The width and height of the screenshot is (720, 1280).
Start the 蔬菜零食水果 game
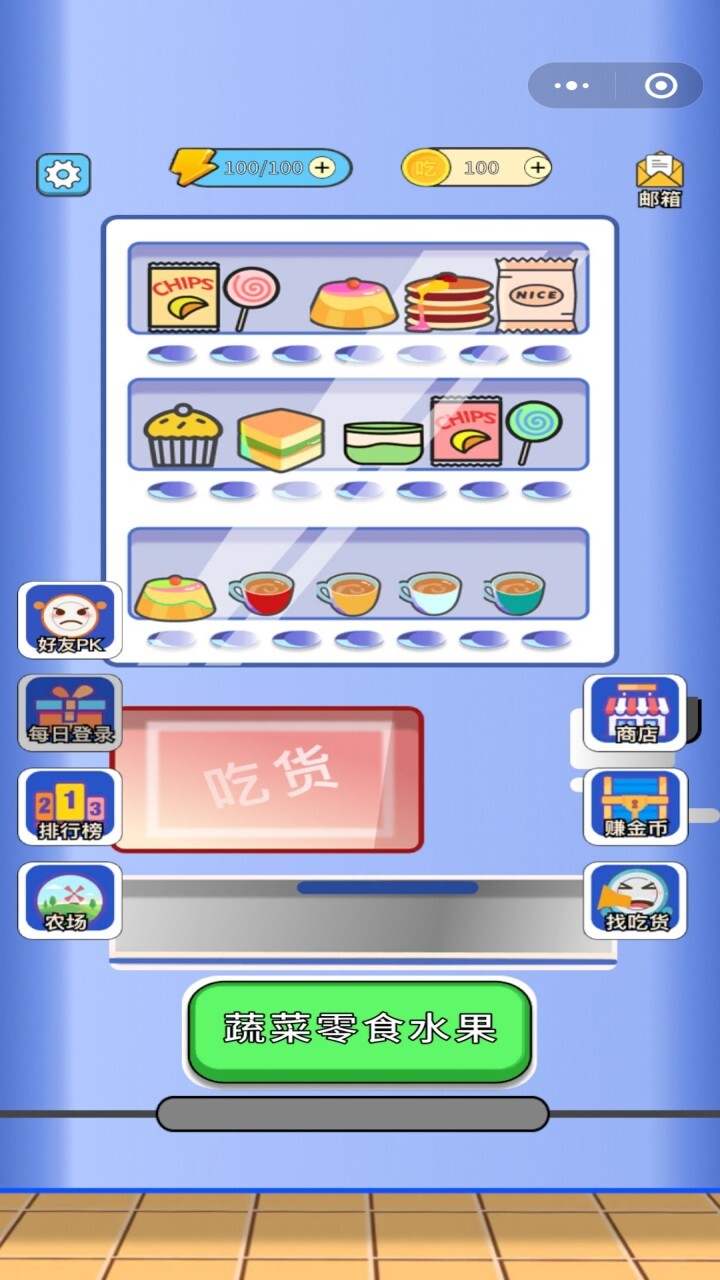(360, 1030)
